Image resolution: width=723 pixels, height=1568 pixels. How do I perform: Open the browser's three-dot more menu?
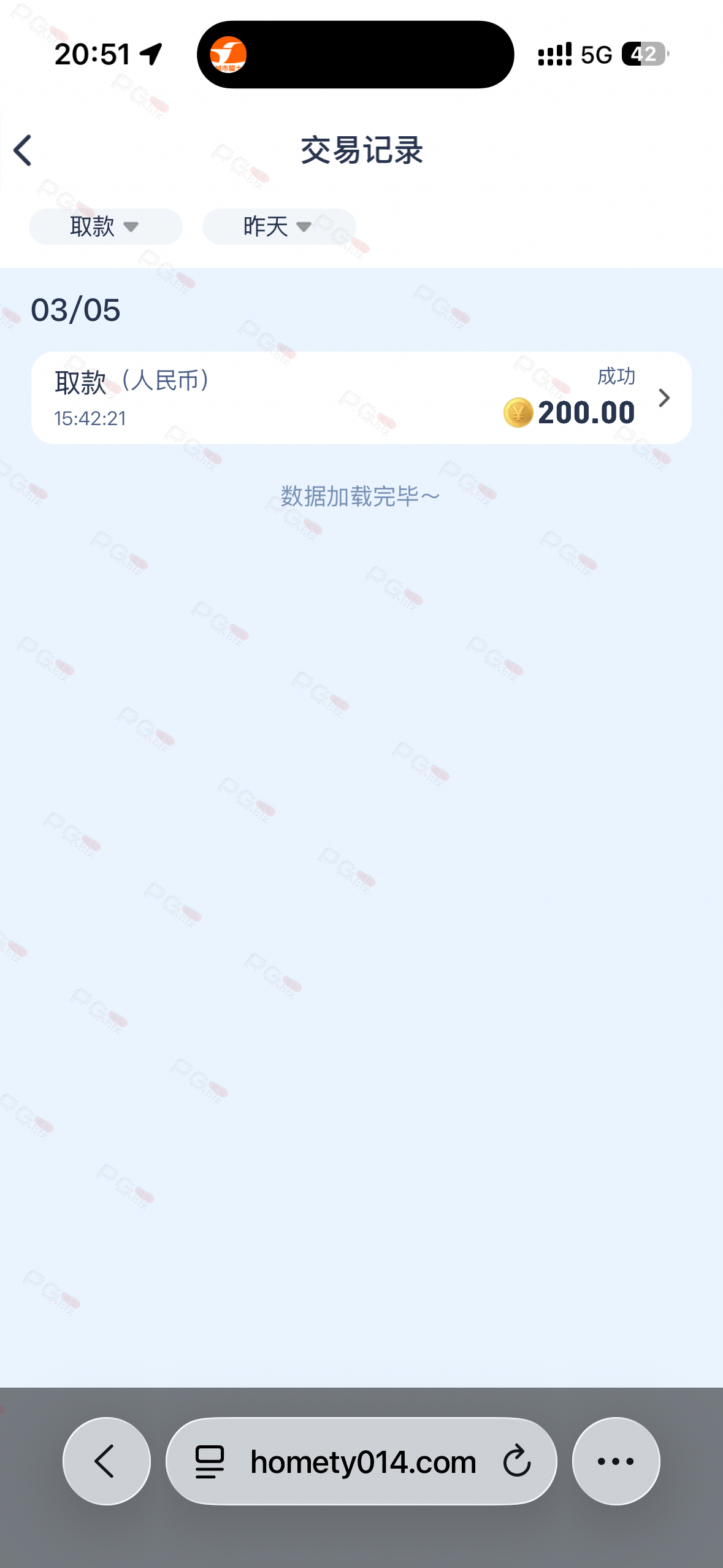pos(616,1461)
